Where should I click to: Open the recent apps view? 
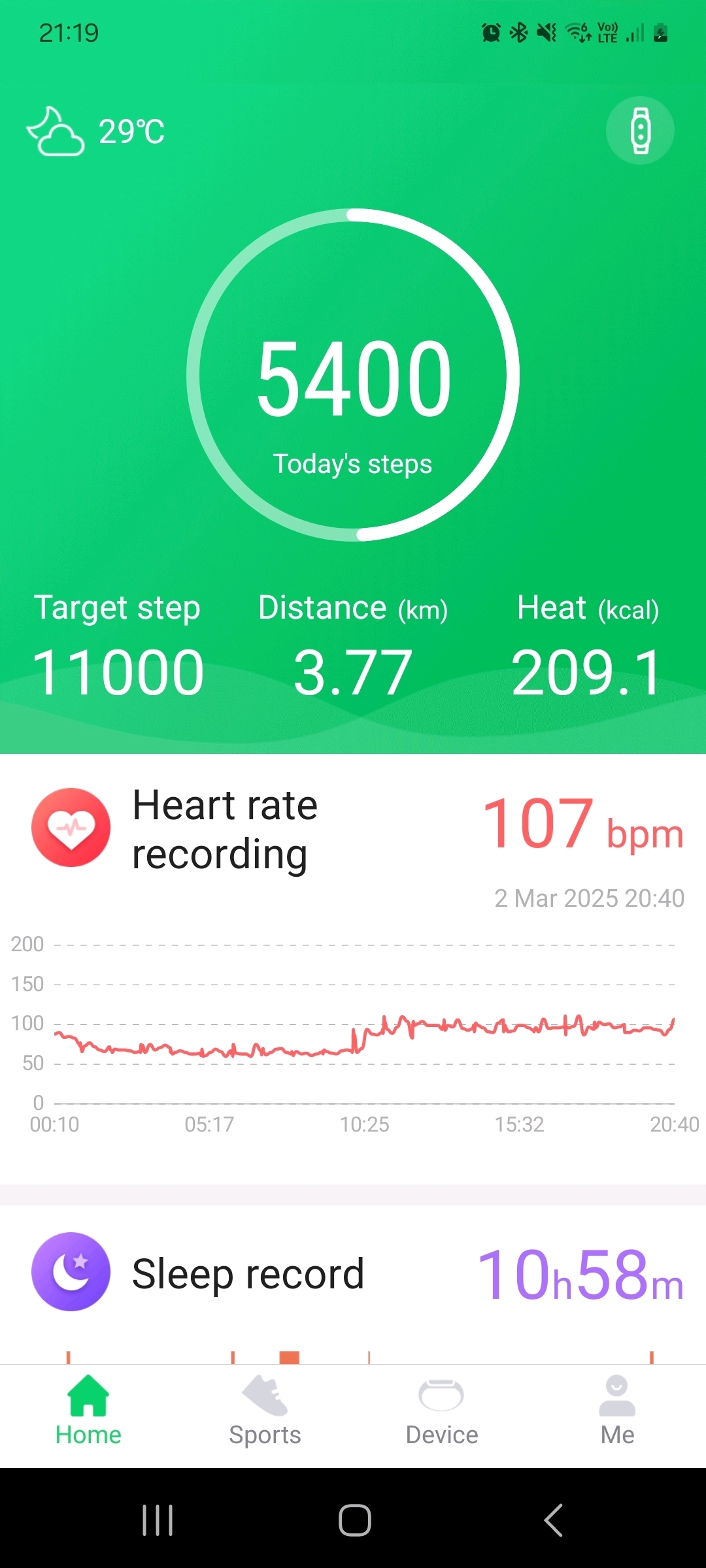[158, 1520]
